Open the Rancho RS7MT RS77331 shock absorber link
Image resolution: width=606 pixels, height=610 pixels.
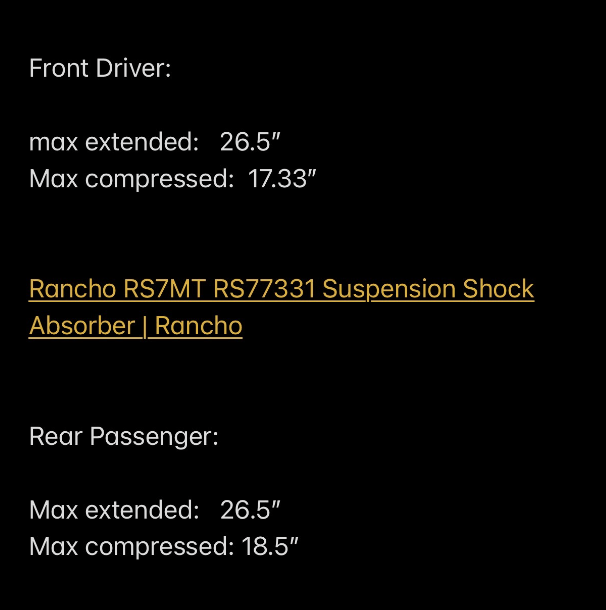point(281,290)
